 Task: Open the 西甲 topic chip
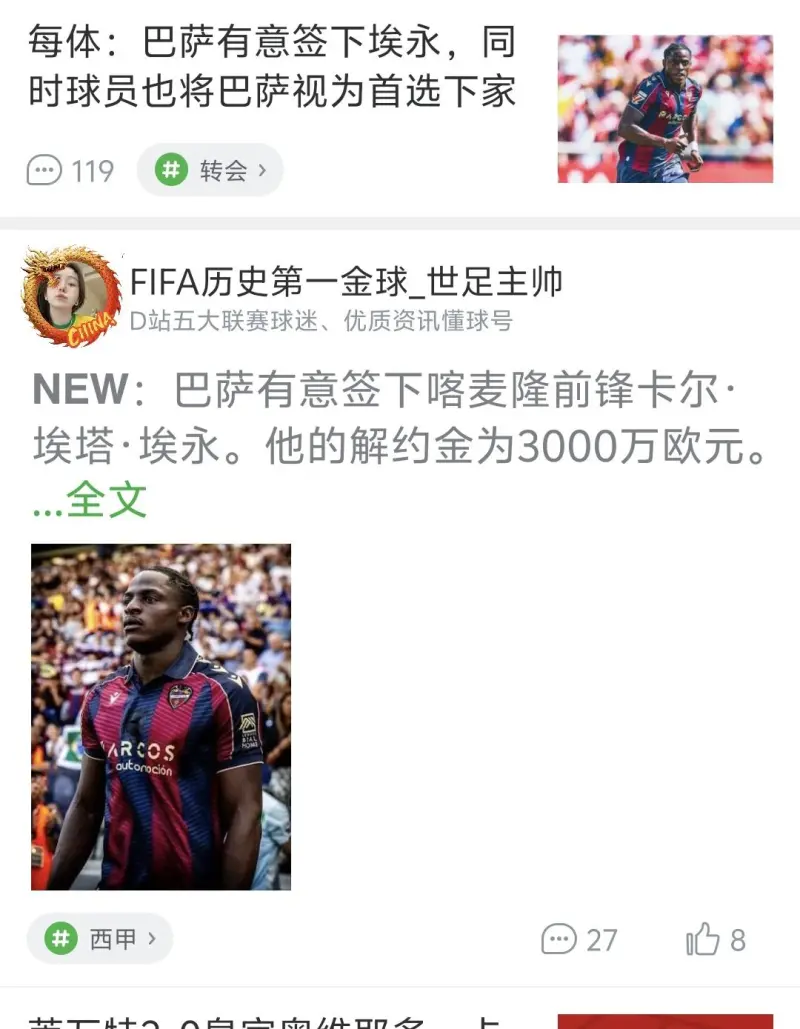[x=100, y=938]
